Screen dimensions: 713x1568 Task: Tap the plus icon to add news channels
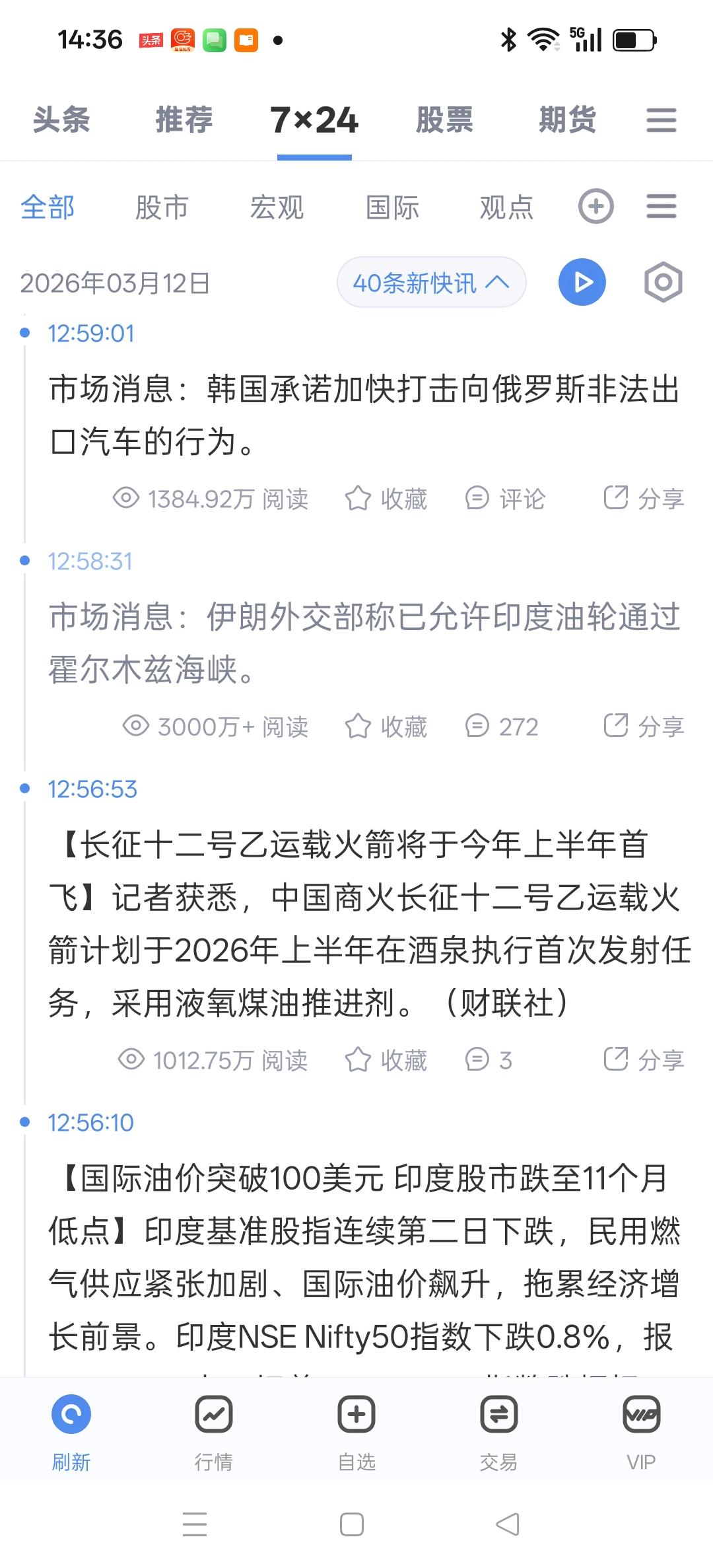point(595,206)
